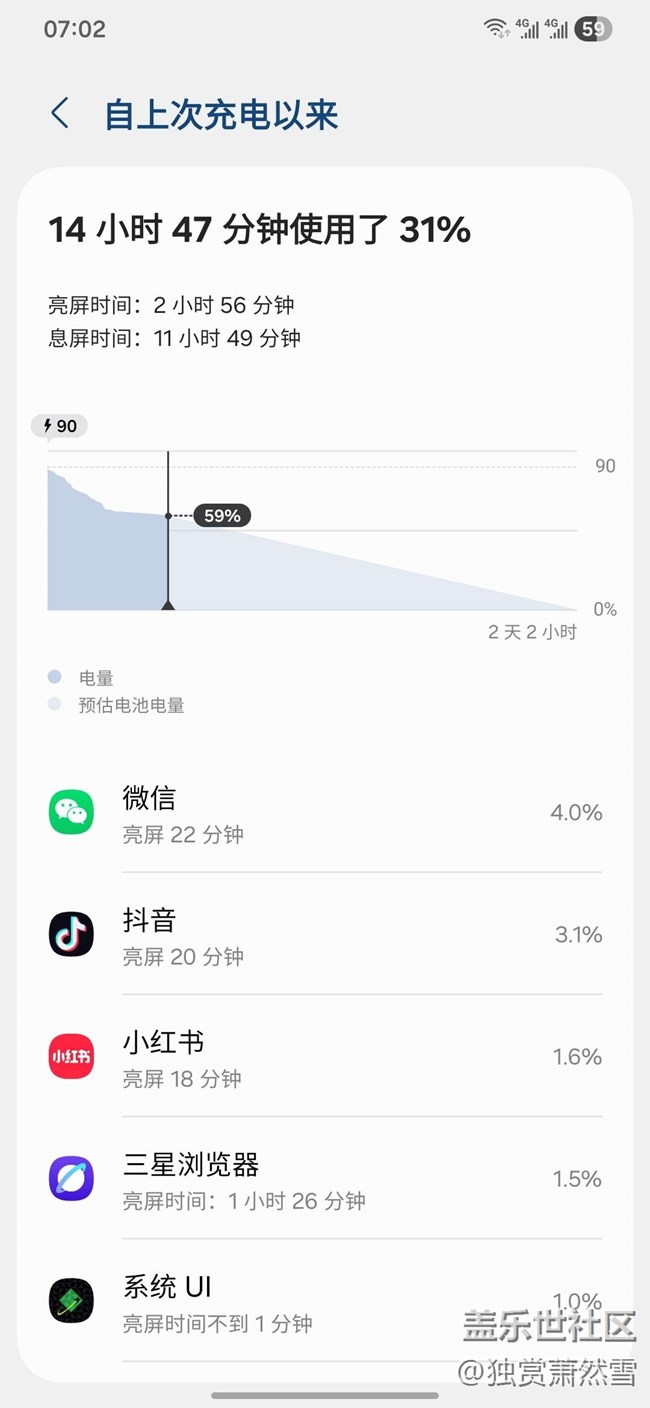This screenshot has height=1408, width=650.
Task: Open 微信 battery usage details
Action: (x=325, y=813)
